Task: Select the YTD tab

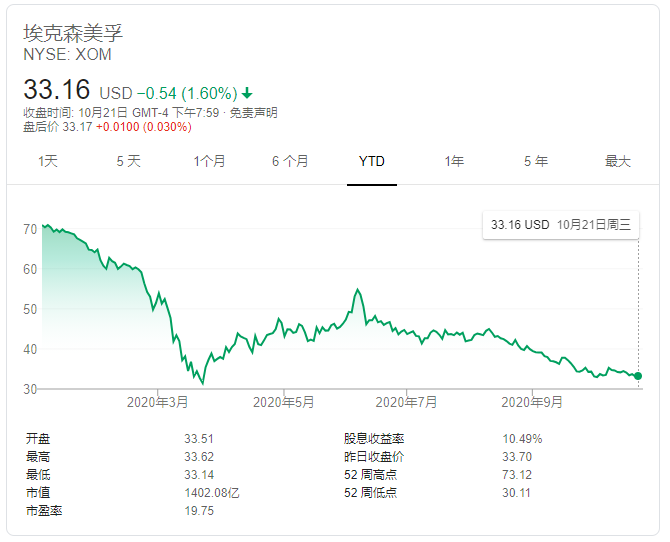Action: coord(372,161)
